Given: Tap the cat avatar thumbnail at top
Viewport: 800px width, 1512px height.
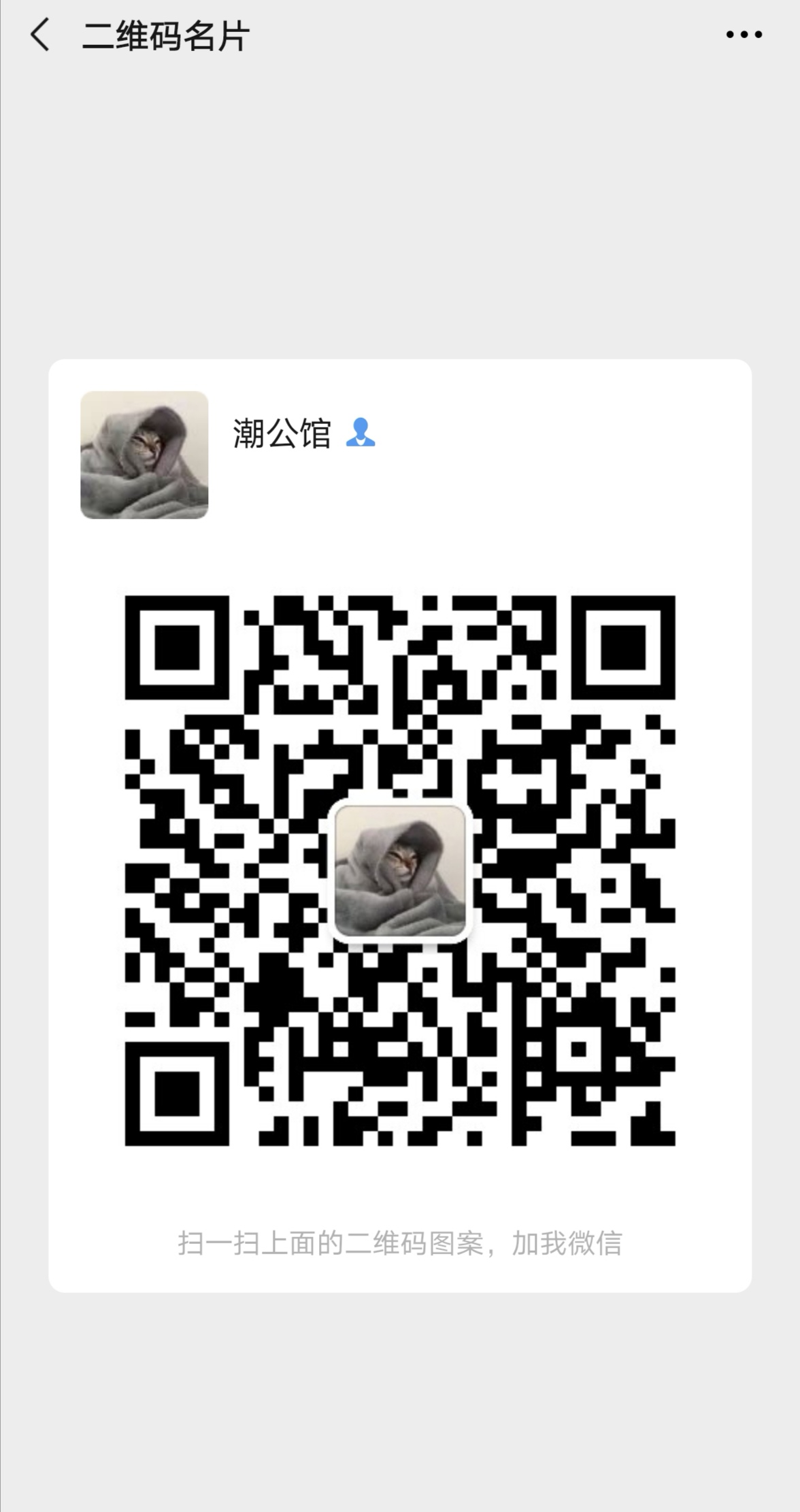Looking at the screenshot, I should (x=143, y=457).
